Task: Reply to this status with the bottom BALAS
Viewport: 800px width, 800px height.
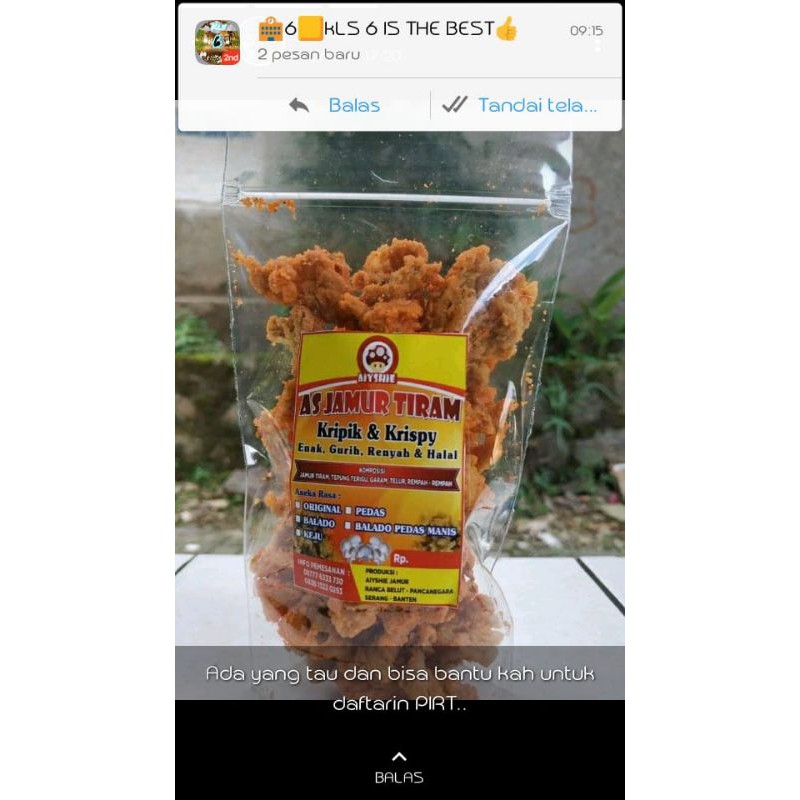Action: point(399,768)
